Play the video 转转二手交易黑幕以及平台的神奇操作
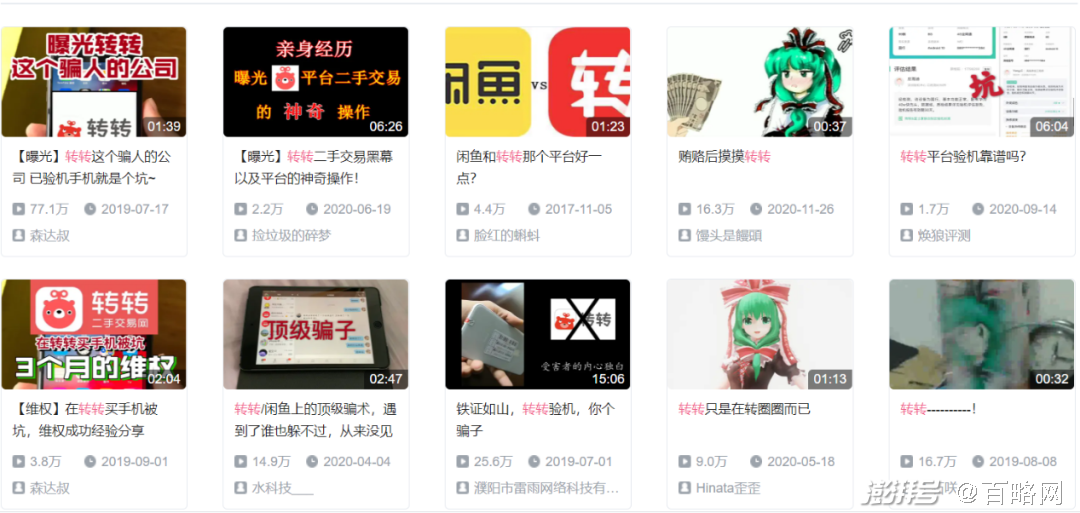Image resolution: width=1080 pixels, height=513 pixels. tap(315, 82)
